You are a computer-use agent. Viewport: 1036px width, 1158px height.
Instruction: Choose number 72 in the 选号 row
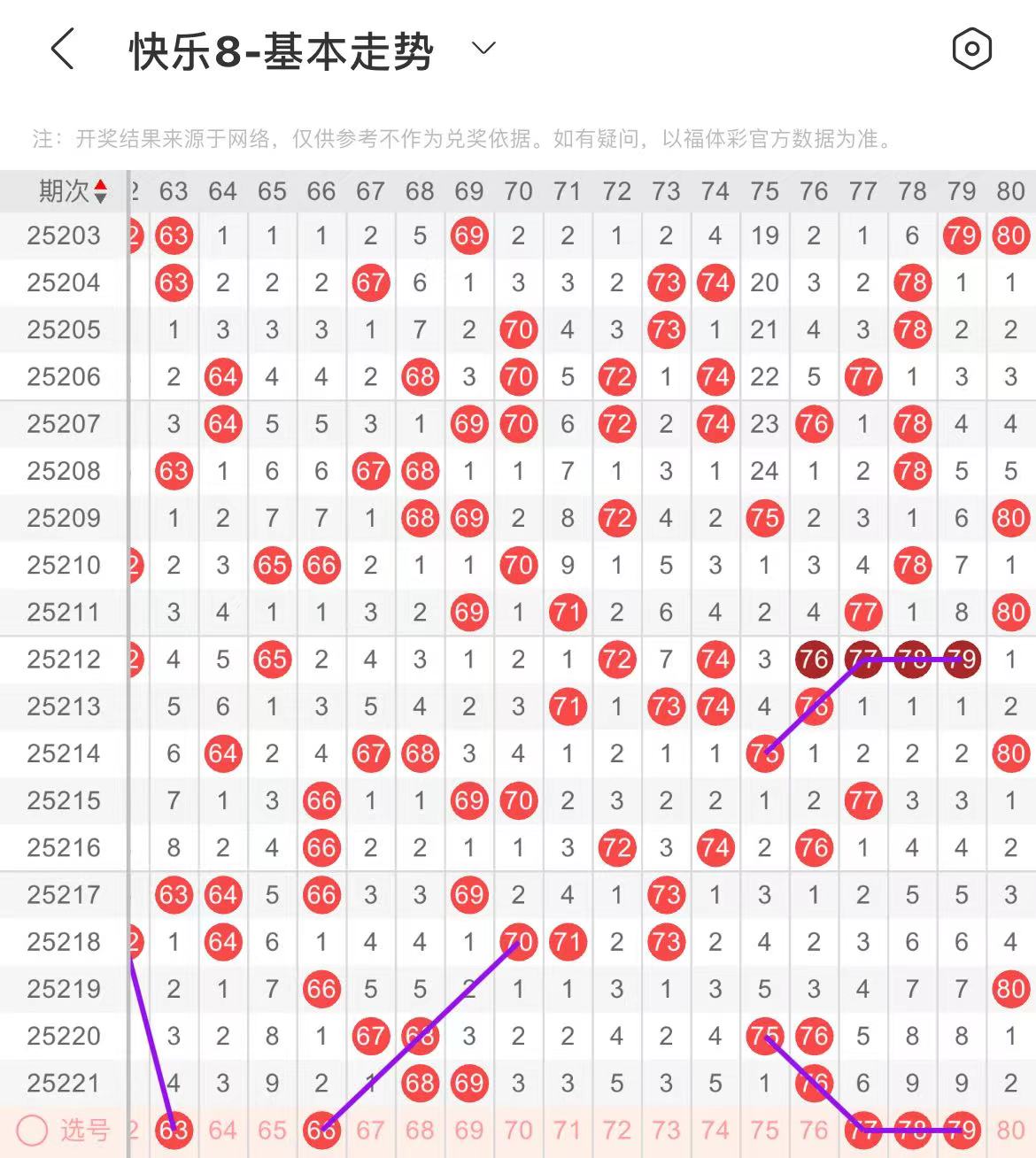pyautogui.click(x=616, y=1131)
